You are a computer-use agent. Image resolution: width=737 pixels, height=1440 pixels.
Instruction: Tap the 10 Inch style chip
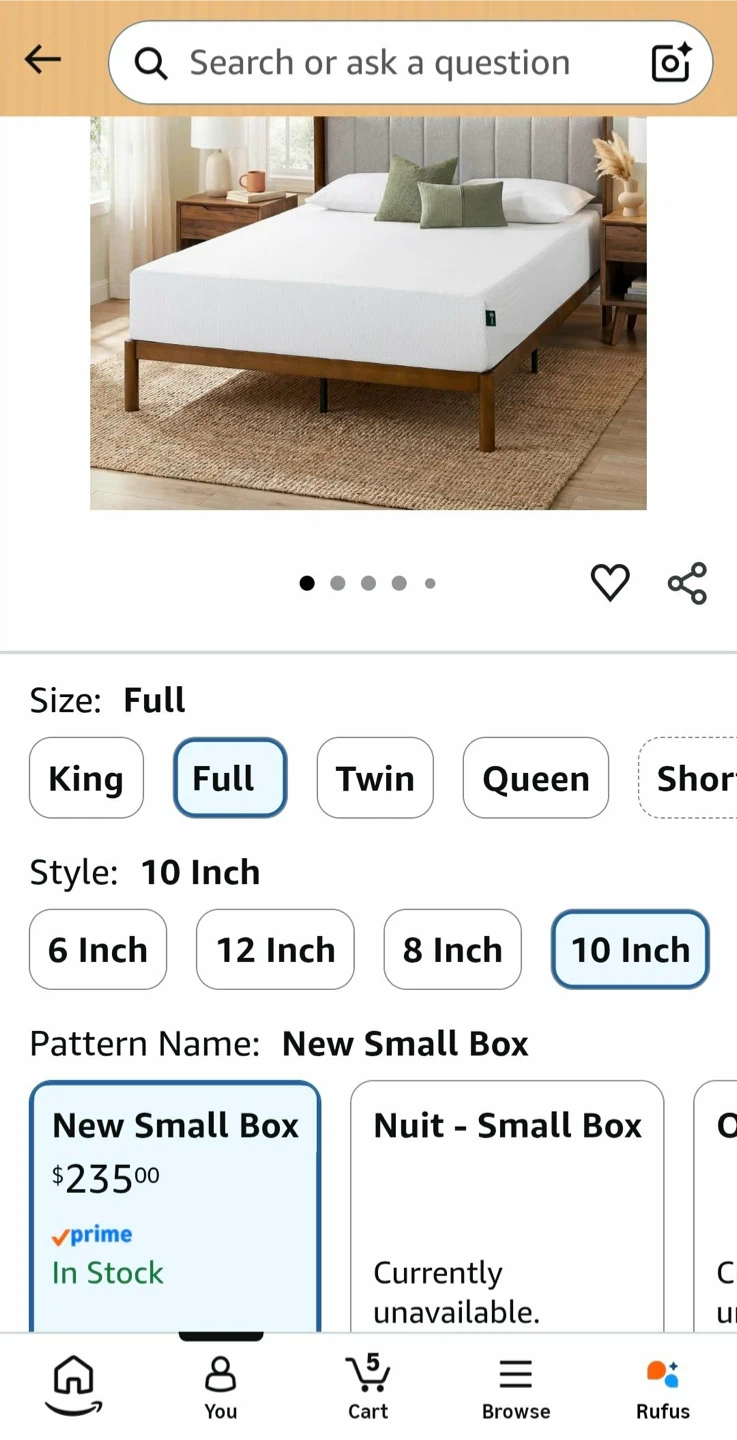pyautogui.click(x=630, y=950)
